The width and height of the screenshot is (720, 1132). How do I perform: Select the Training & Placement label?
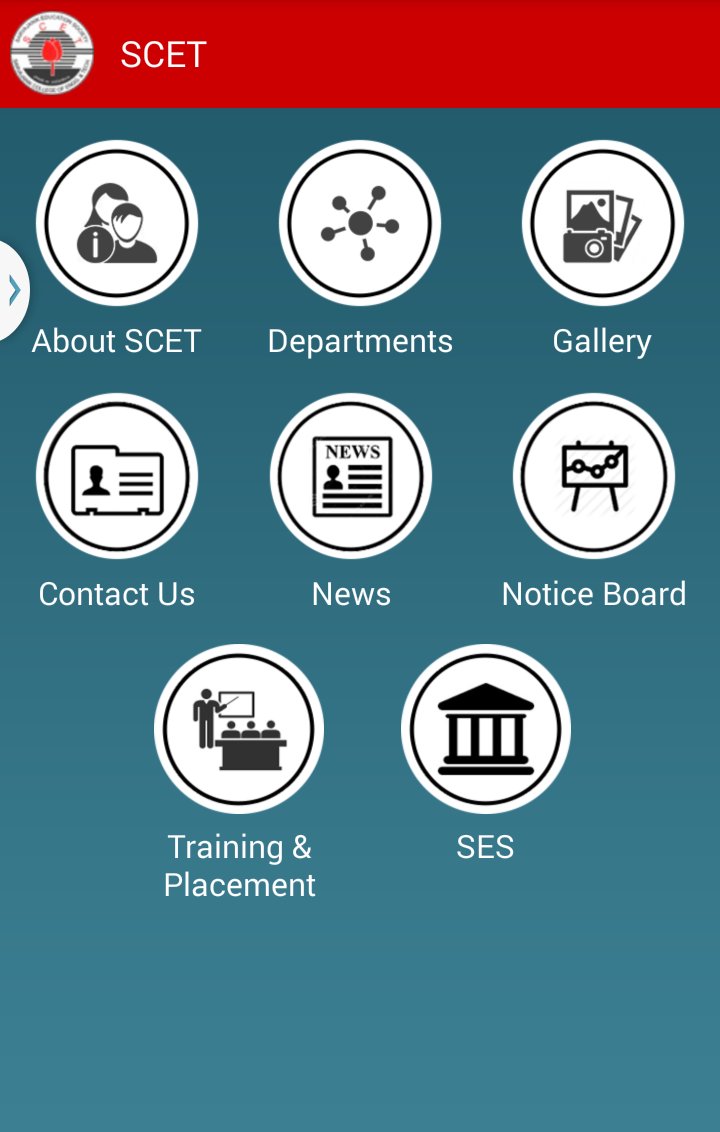[x=238, y=864]
